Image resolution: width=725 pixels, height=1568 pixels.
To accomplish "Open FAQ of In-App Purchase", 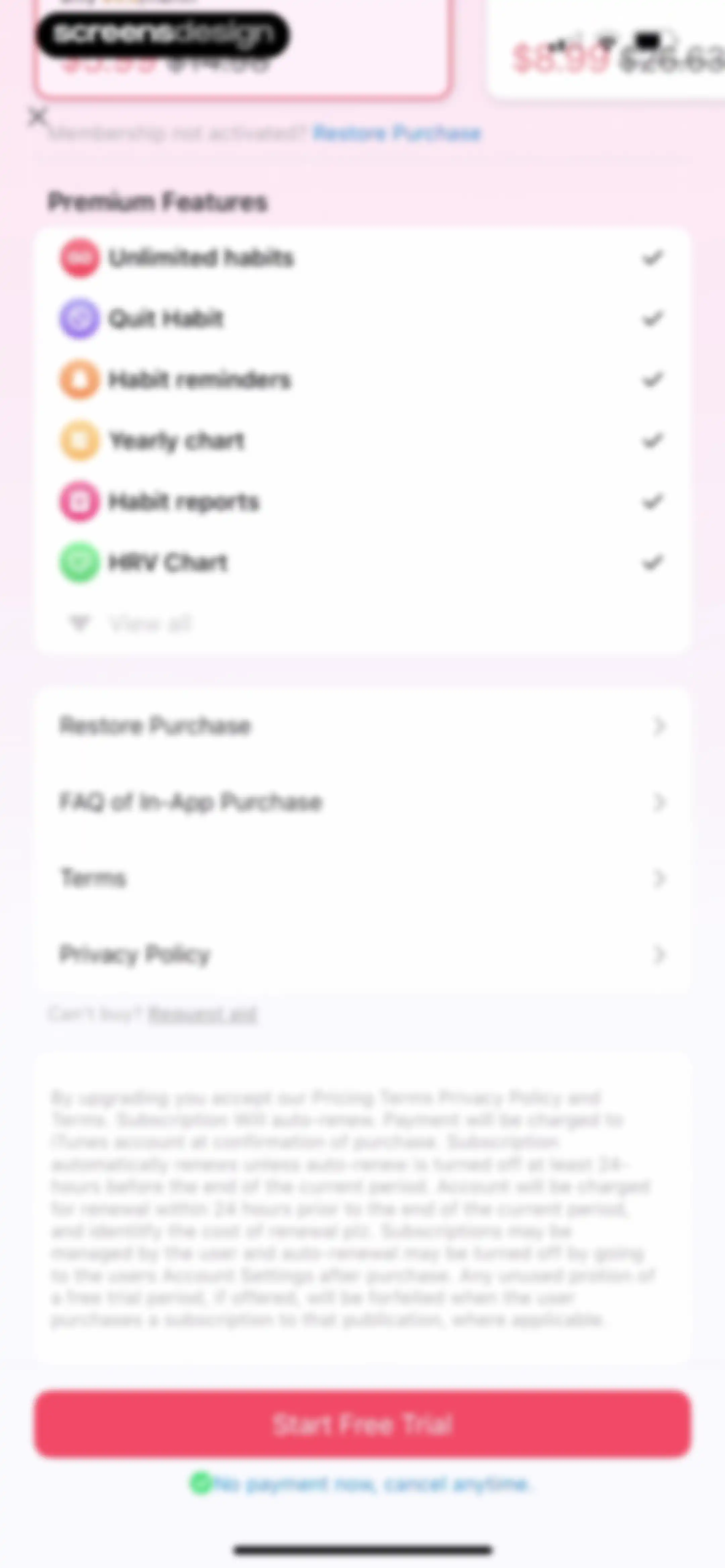I will (x=363, y=802).
